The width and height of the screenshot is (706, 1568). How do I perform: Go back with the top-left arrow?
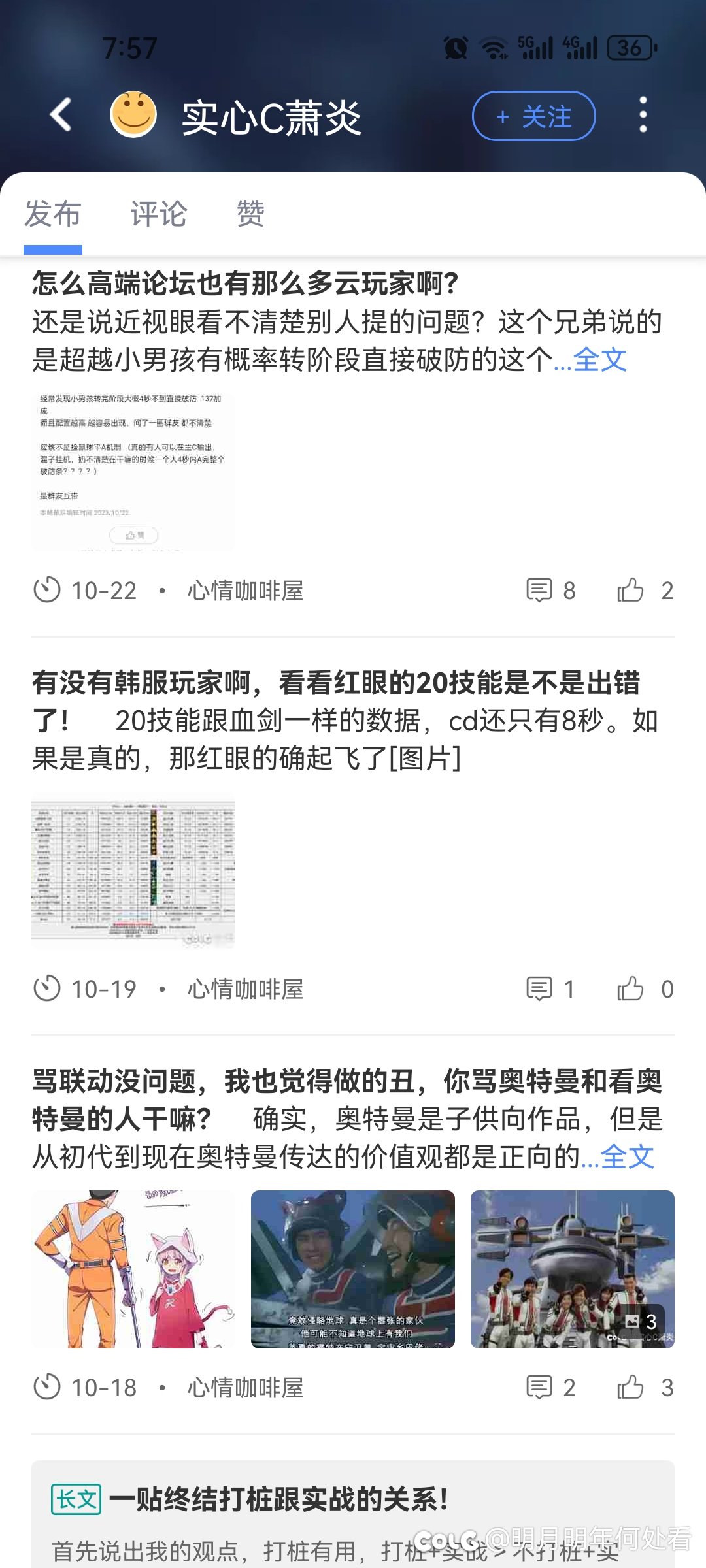click(x=61, y=115)
